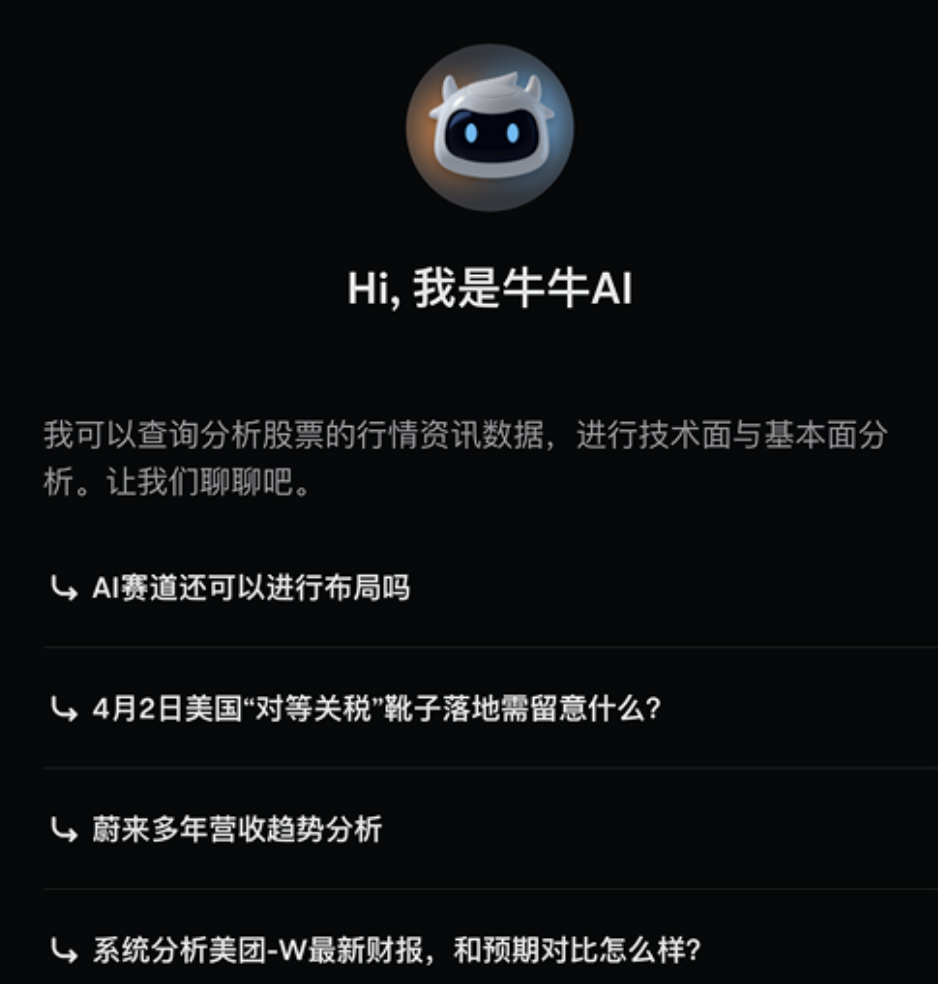This screenshot has width=938, height=984.
Task: Select the 4月2日美国"对等关税" suggested question
Action: [x=376, y=709]
